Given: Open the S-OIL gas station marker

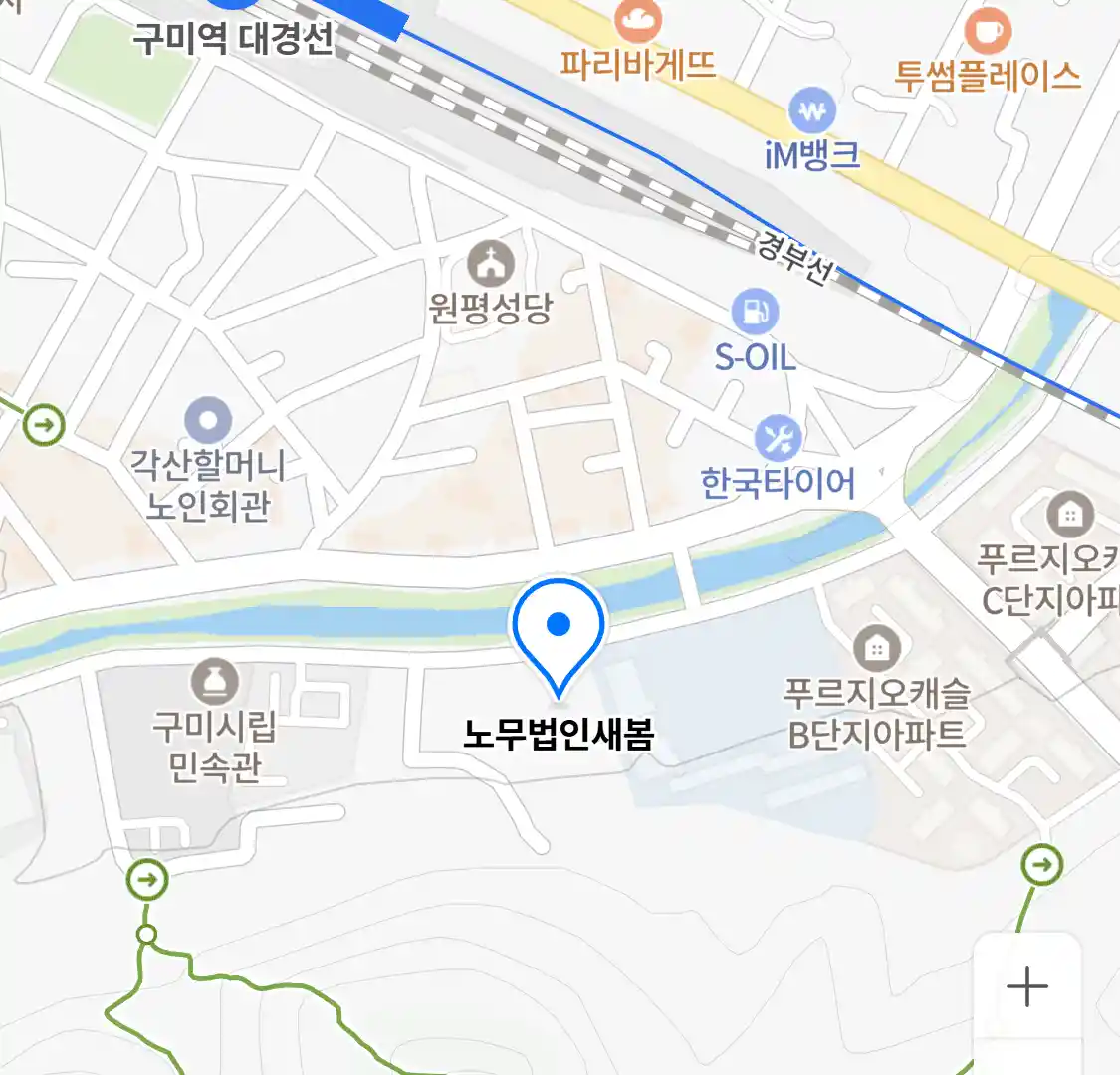Looking at the screenshot, I should click(756, 313).
